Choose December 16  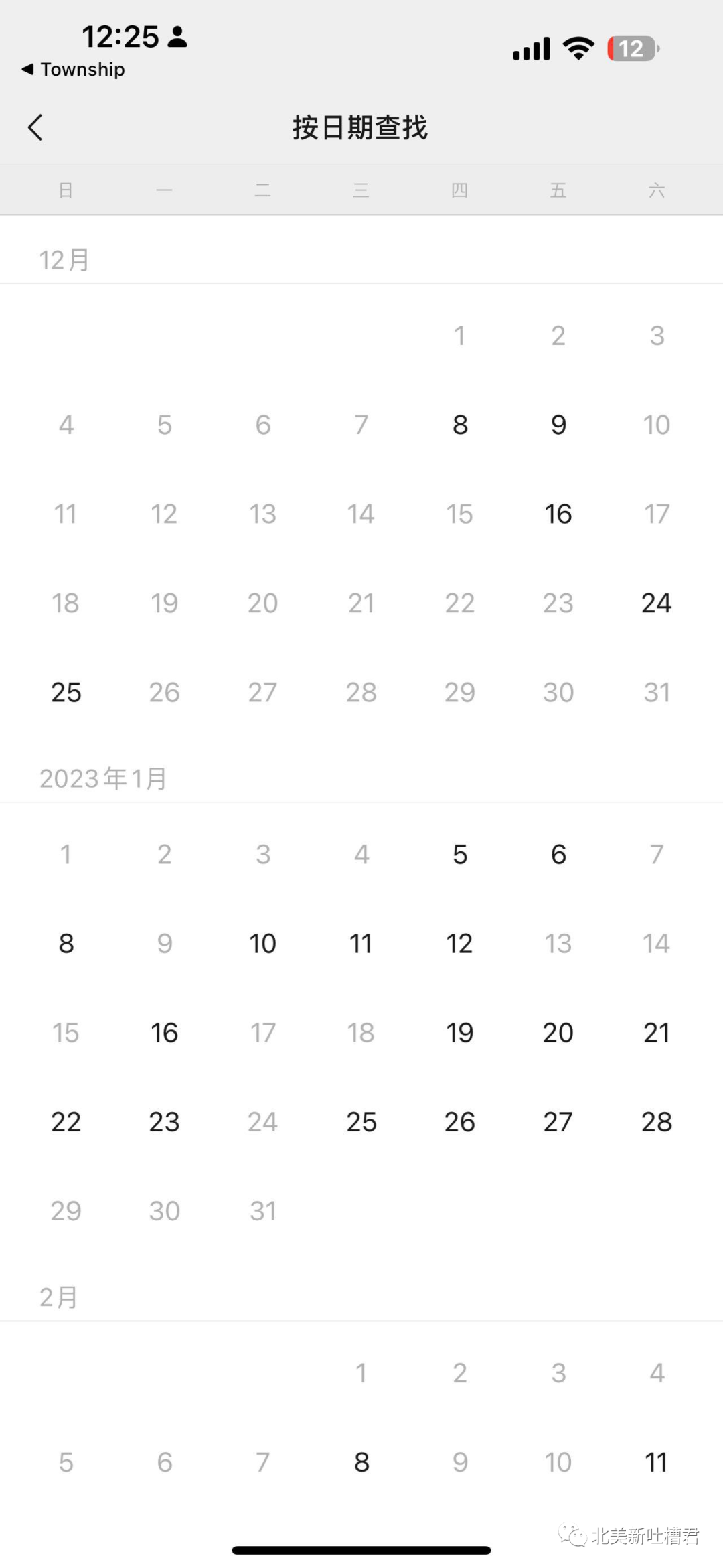558,514
